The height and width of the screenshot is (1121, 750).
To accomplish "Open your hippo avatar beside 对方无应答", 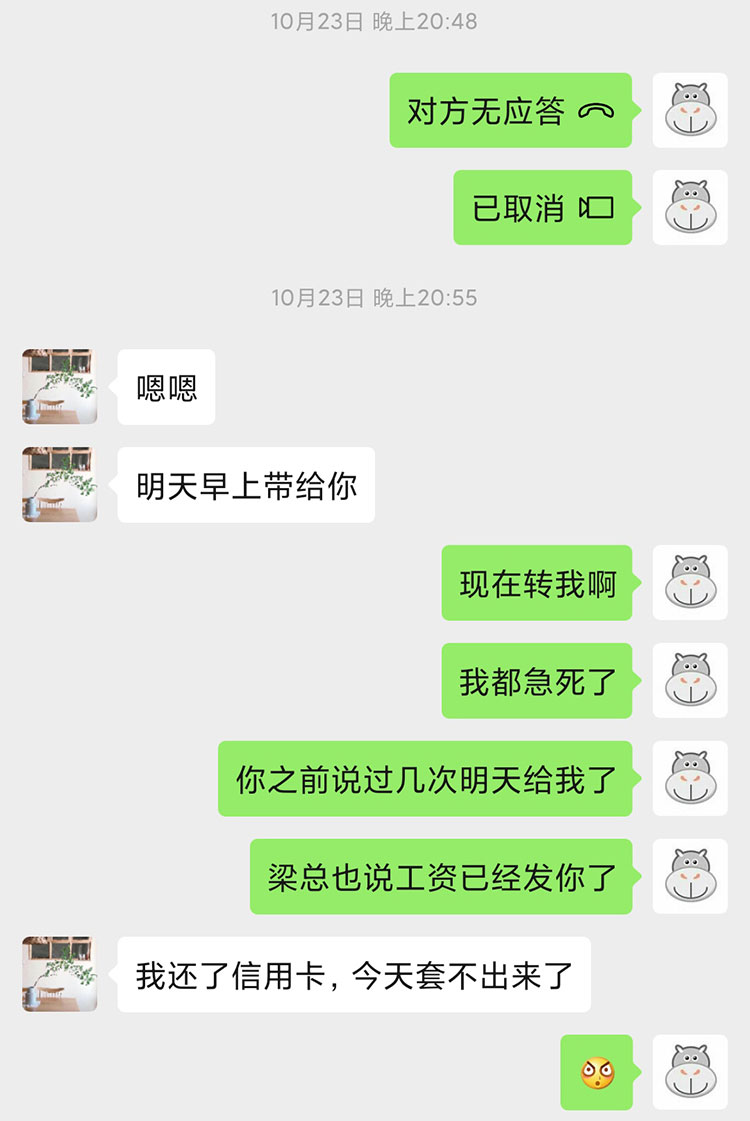I will point(690,111).
